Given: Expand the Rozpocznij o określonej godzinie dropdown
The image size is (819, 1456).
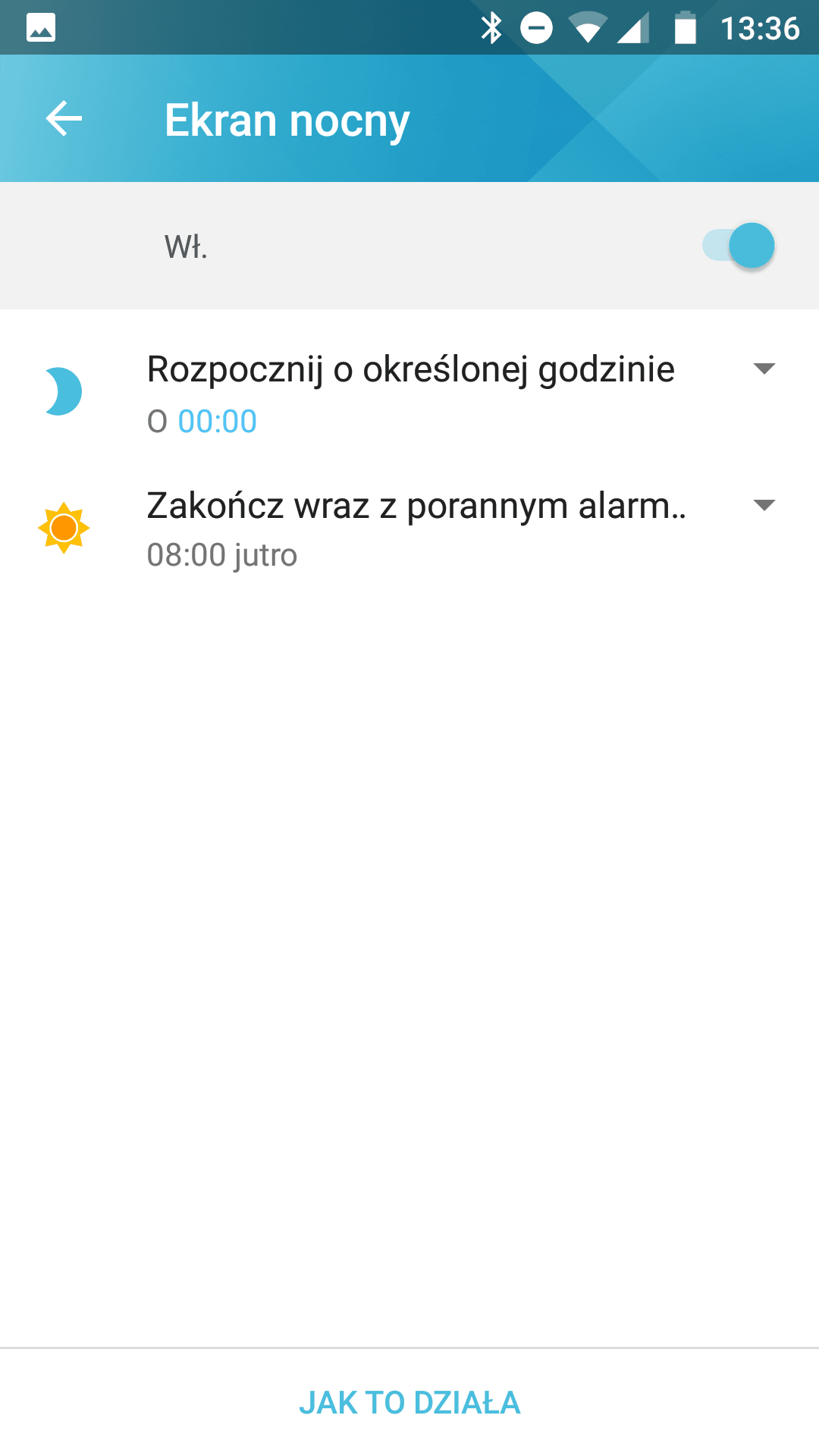Looking at the screenshot, I should (764, 369).
